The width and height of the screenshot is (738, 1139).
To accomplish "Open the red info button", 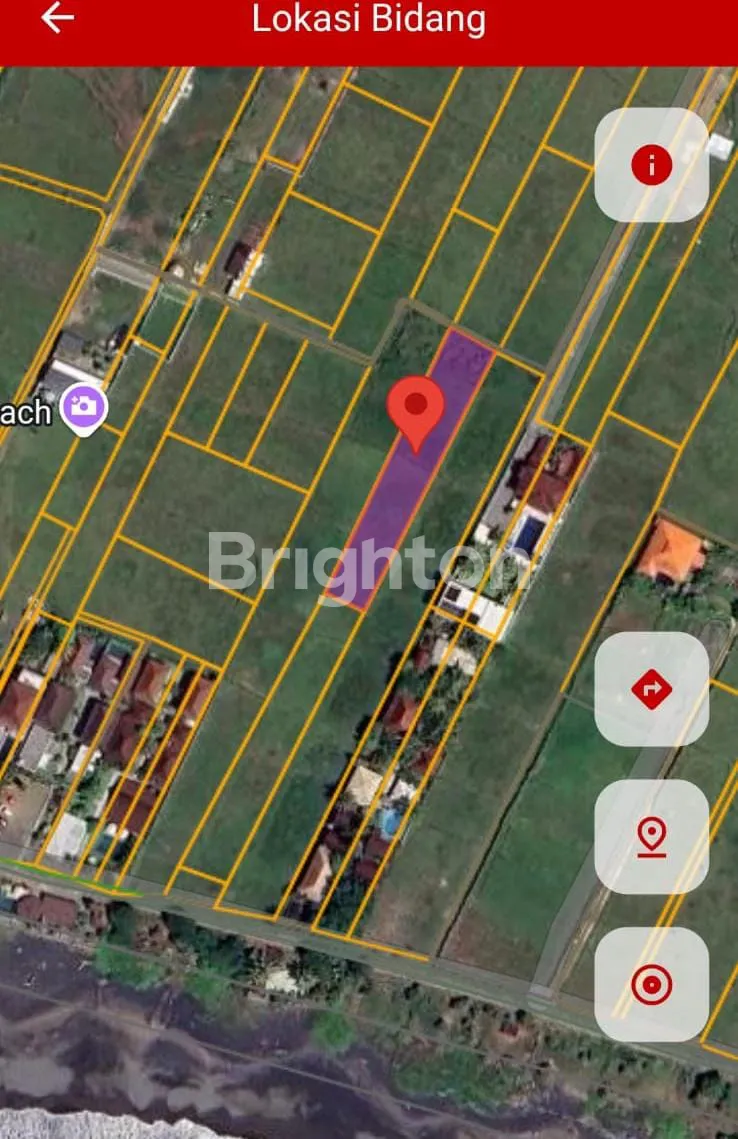I will [651, 165].
